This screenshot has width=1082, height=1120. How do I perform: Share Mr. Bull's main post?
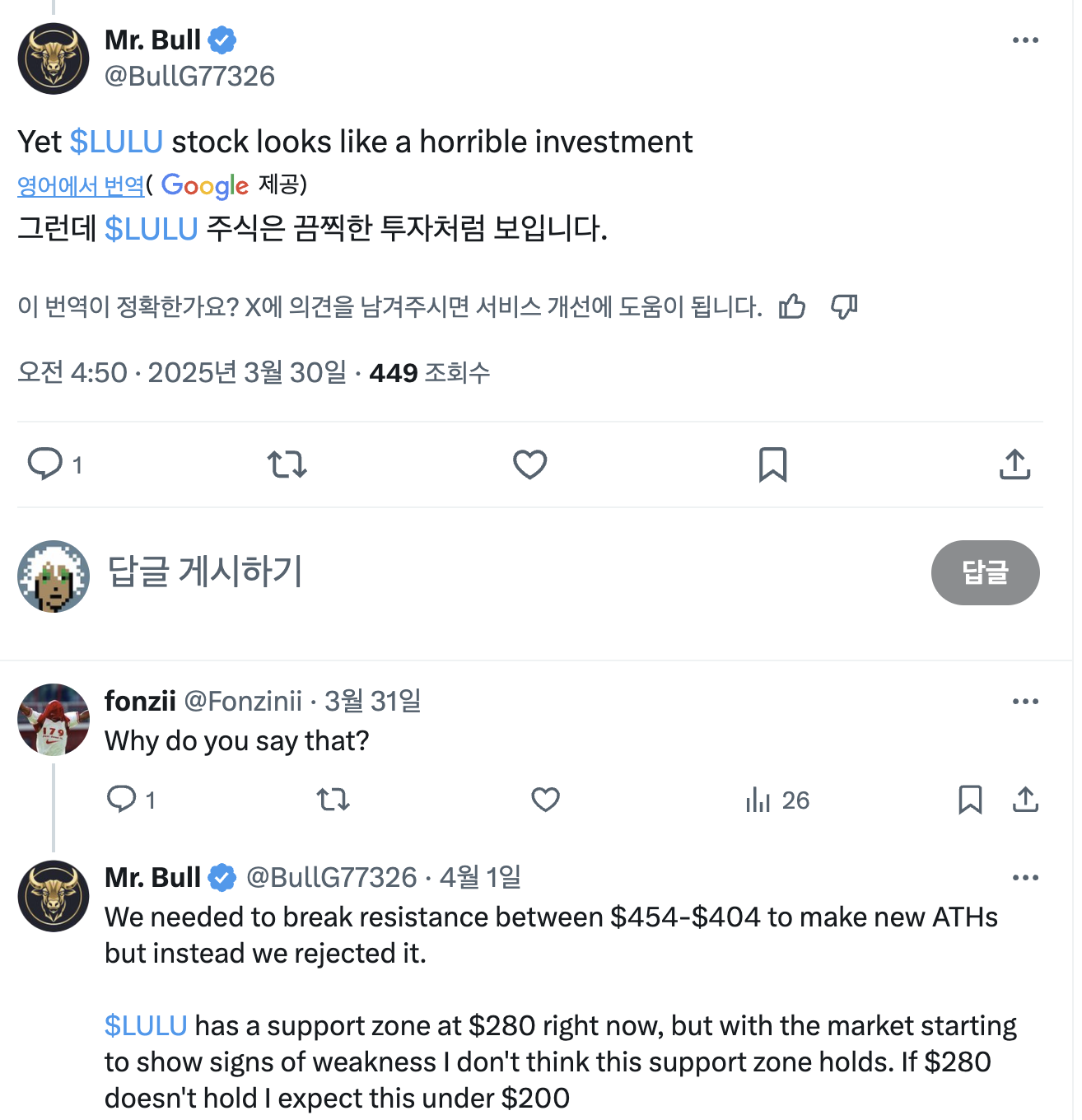click(x=1014, y=464)
